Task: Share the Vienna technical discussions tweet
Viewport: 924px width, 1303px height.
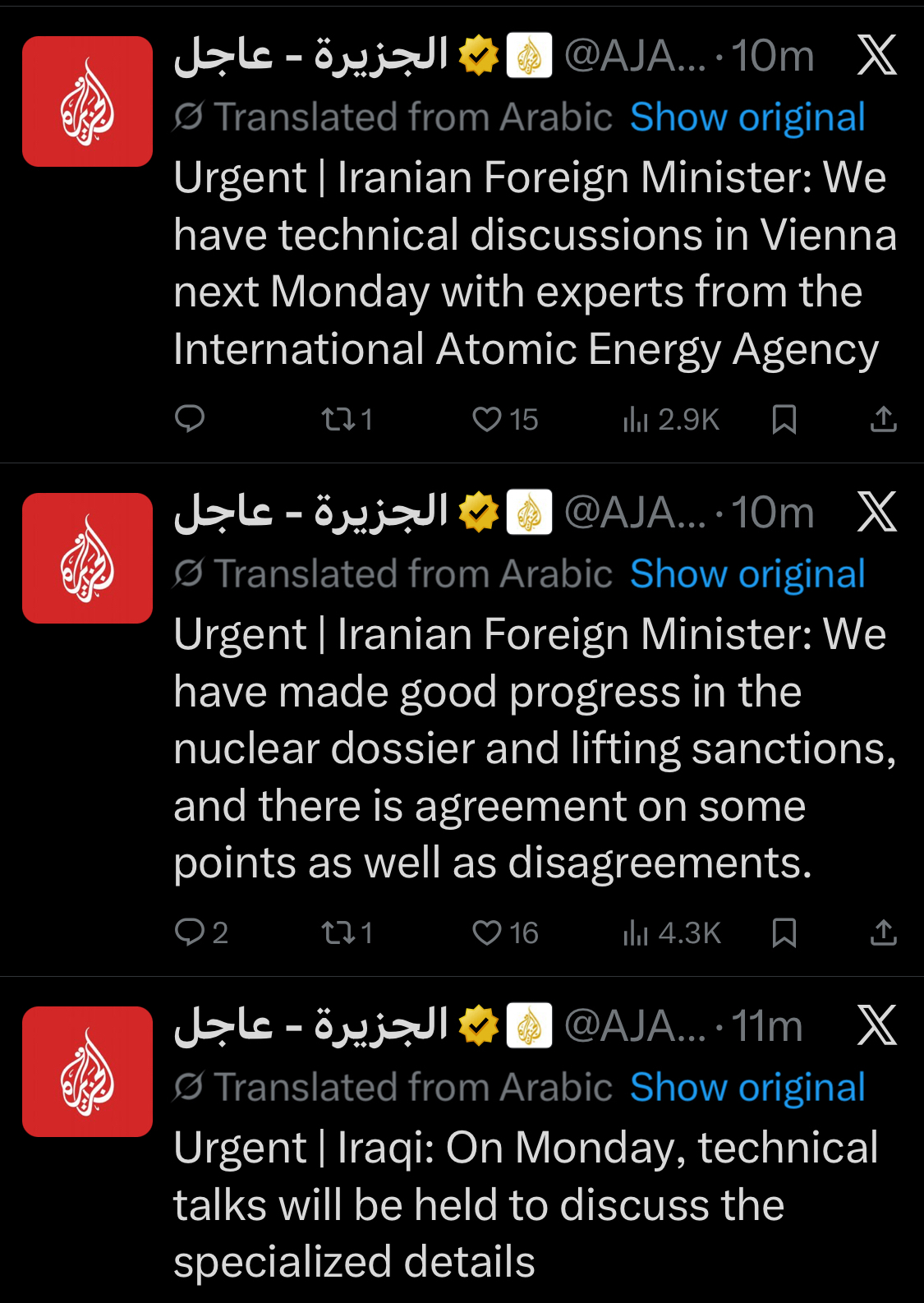Action: click(x=883, y=420)
